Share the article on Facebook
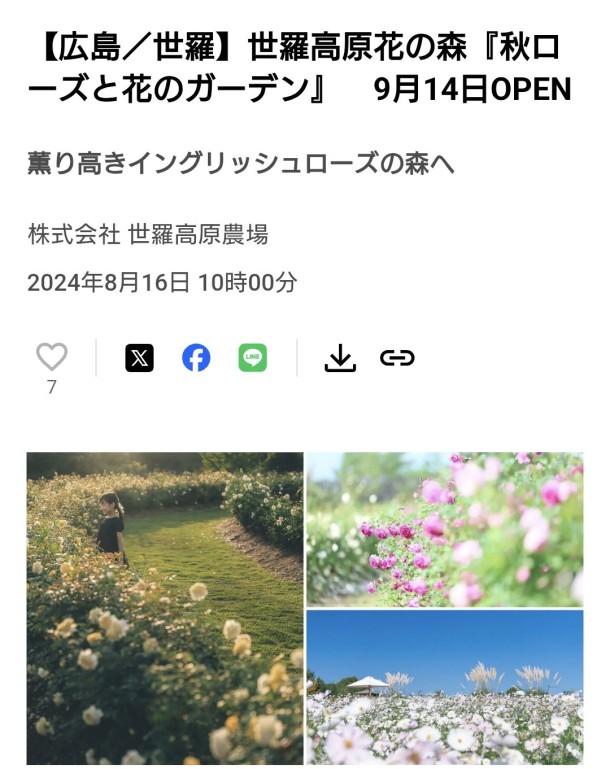Image resolution: width=610 pixels, height=769 pixels. pyautogui.click(x=196, y=358)
